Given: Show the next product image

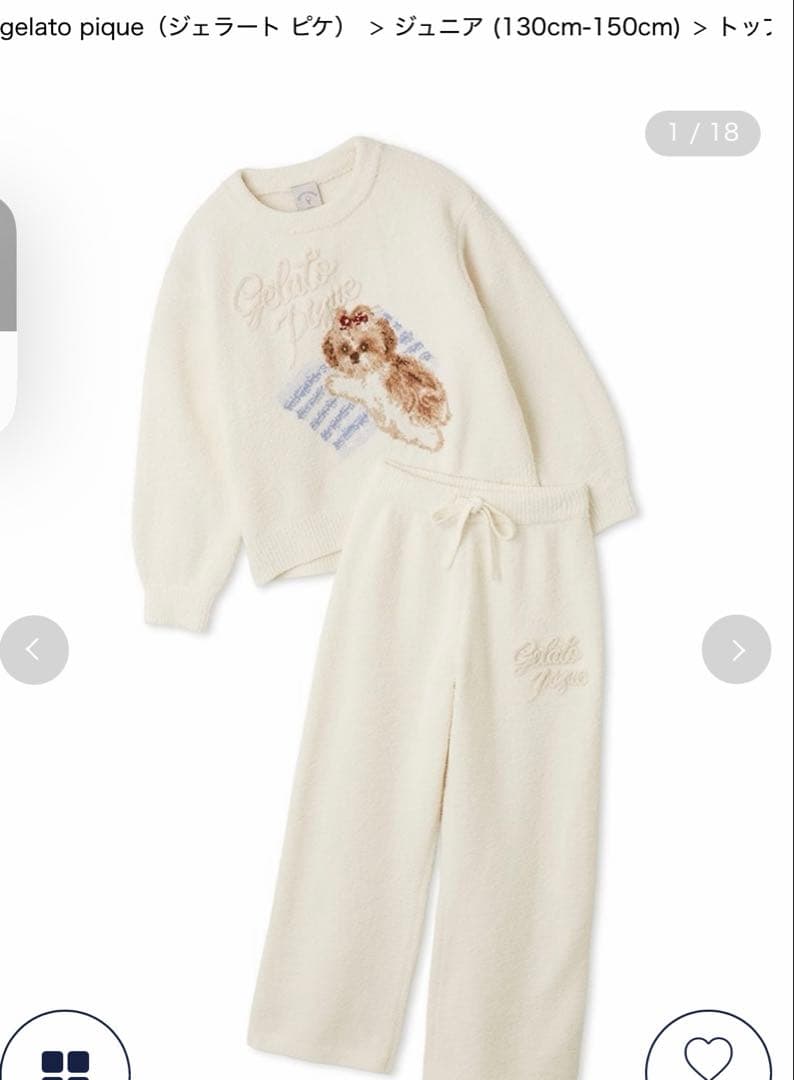Looking at the screenshot, I should (736, 650).
